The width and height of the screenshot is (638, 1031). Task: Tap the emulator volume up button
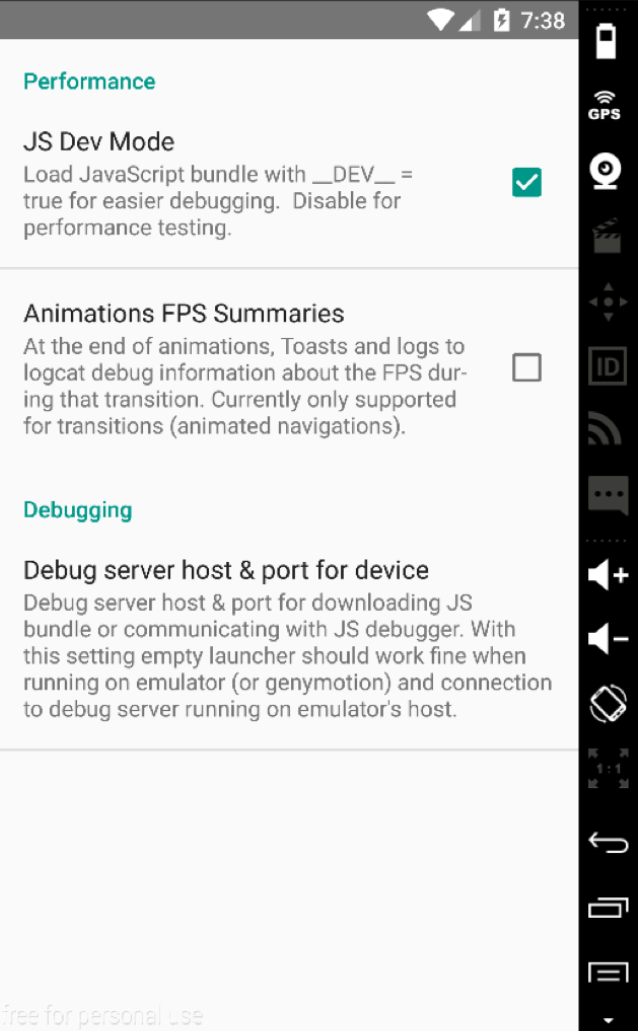pos(607,575)
